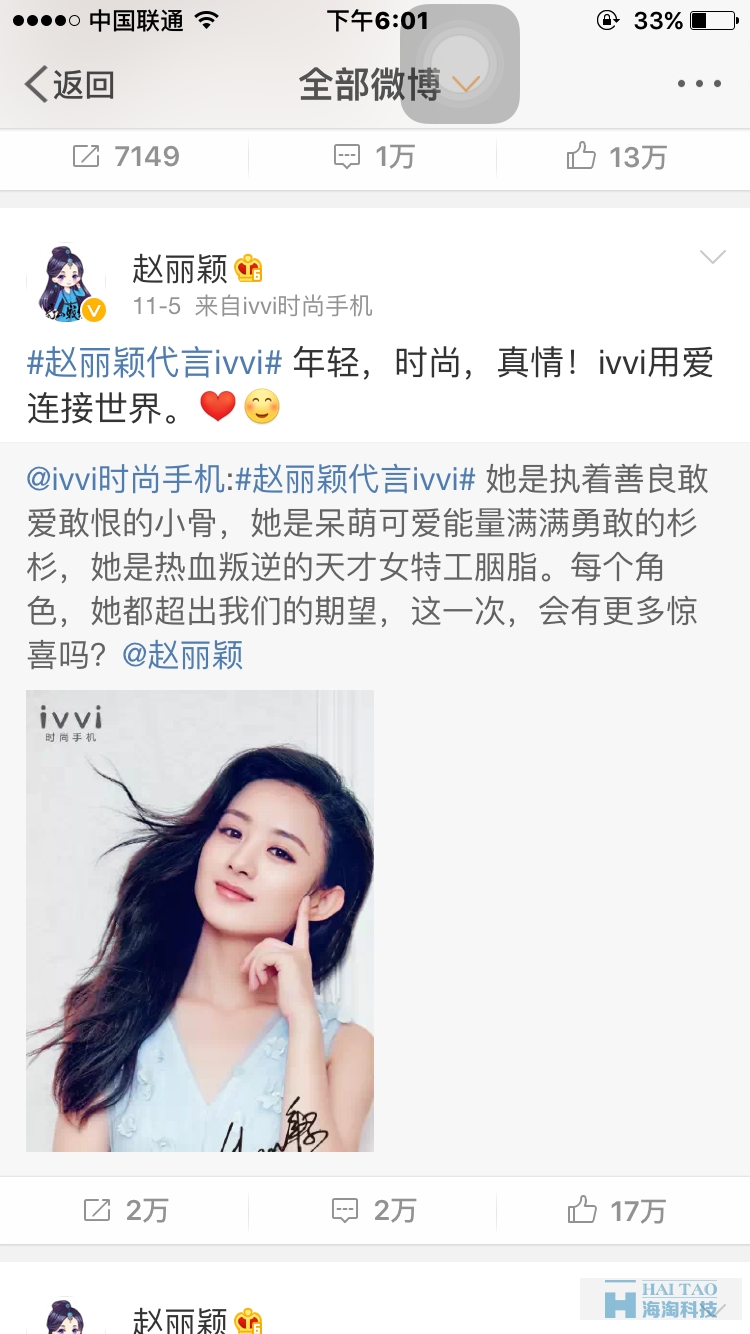
Task: Open comments on the post with 1万 comments
Action: pyautogui.click(x=373, y=157)
